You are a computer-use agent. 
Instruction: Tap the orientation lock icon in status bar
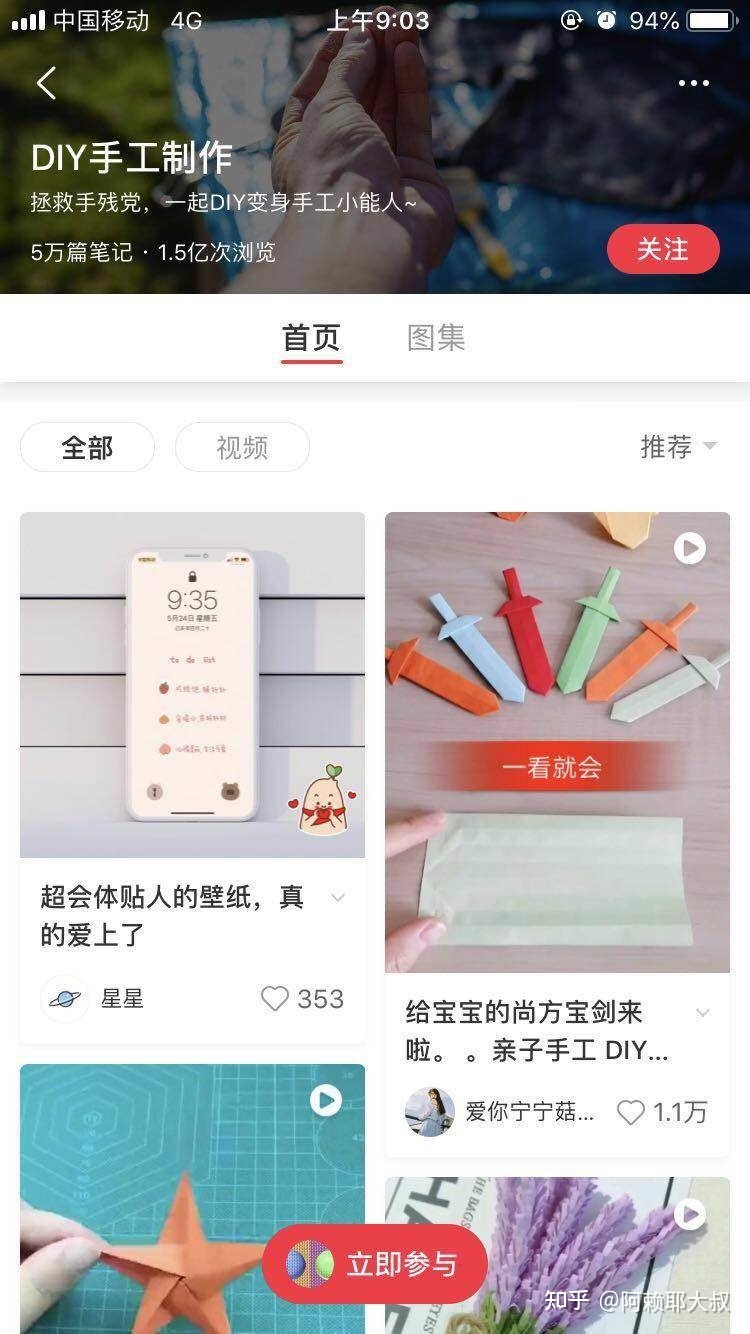571,19
